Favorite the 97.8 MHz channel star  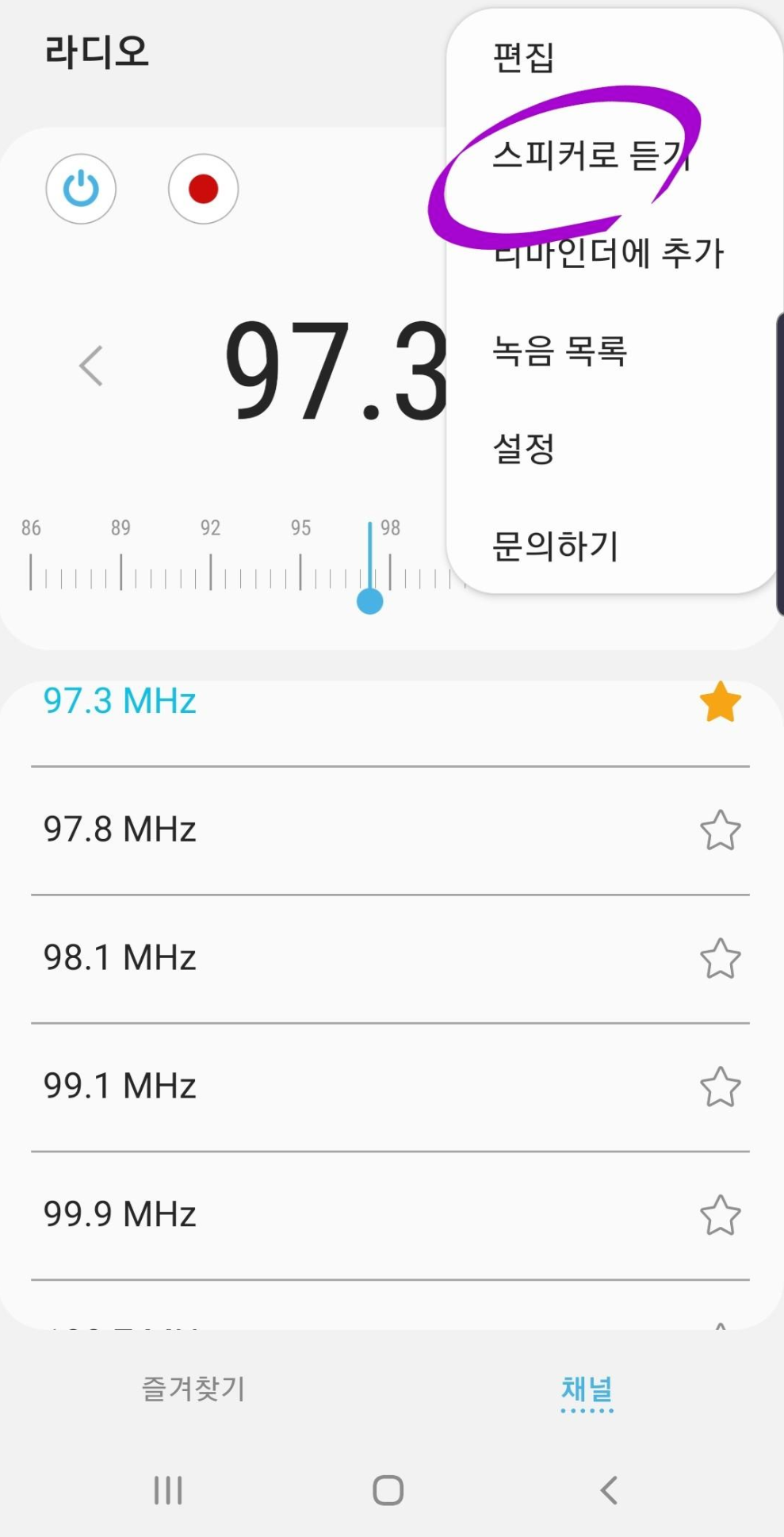click(x=720, y=830)
